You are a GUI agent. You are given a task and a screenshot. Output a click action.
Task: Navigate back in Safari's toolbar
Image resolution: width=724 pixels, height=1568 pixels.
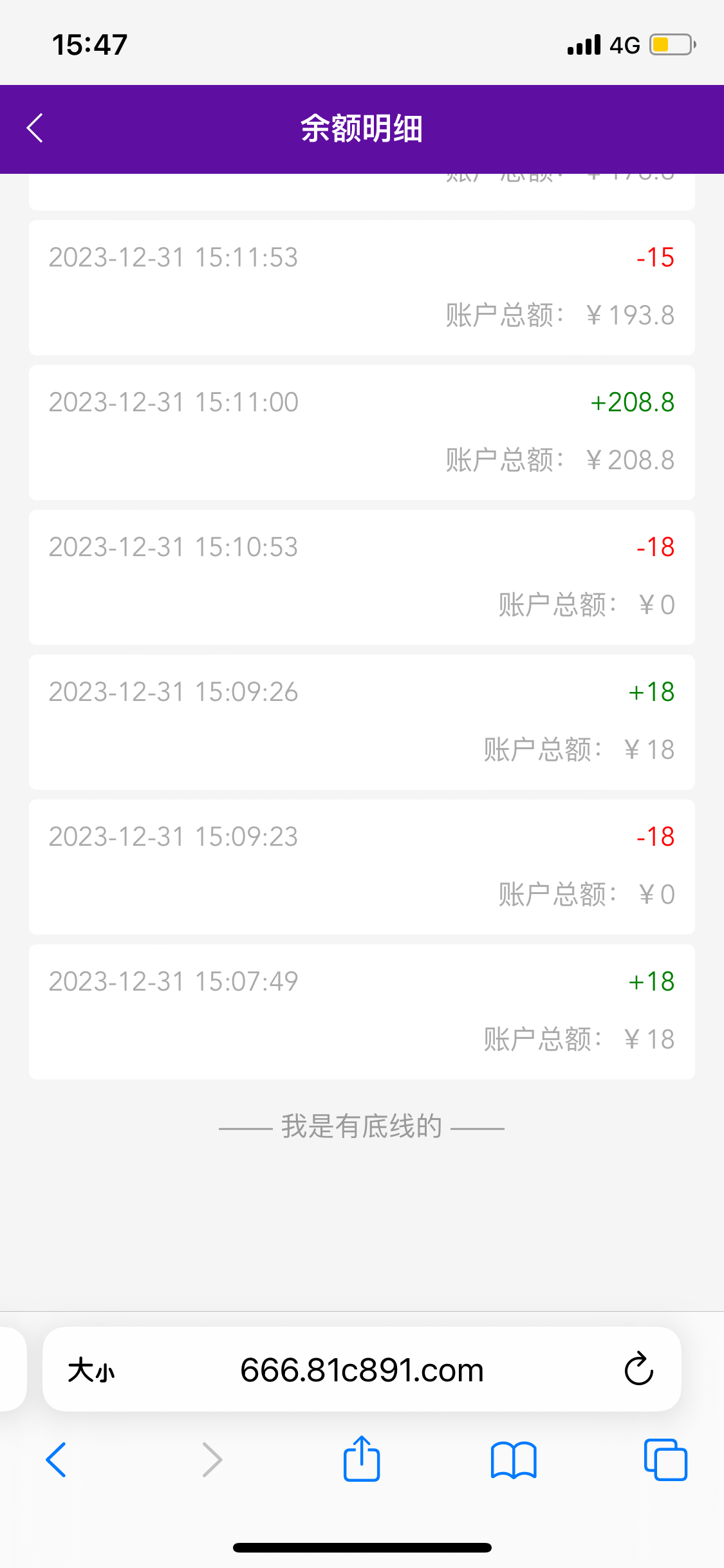[x=56, y=1459]
